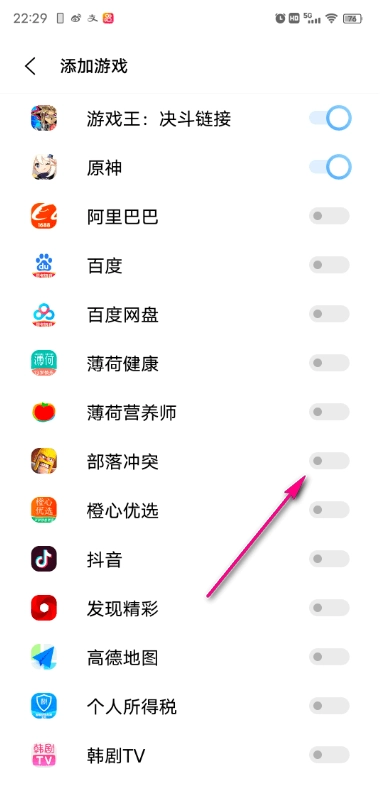The width and height of the screenshot is (380, 788).
Task: Enable the 个人所得税 toggle
Action: click(x=329, y=706)
